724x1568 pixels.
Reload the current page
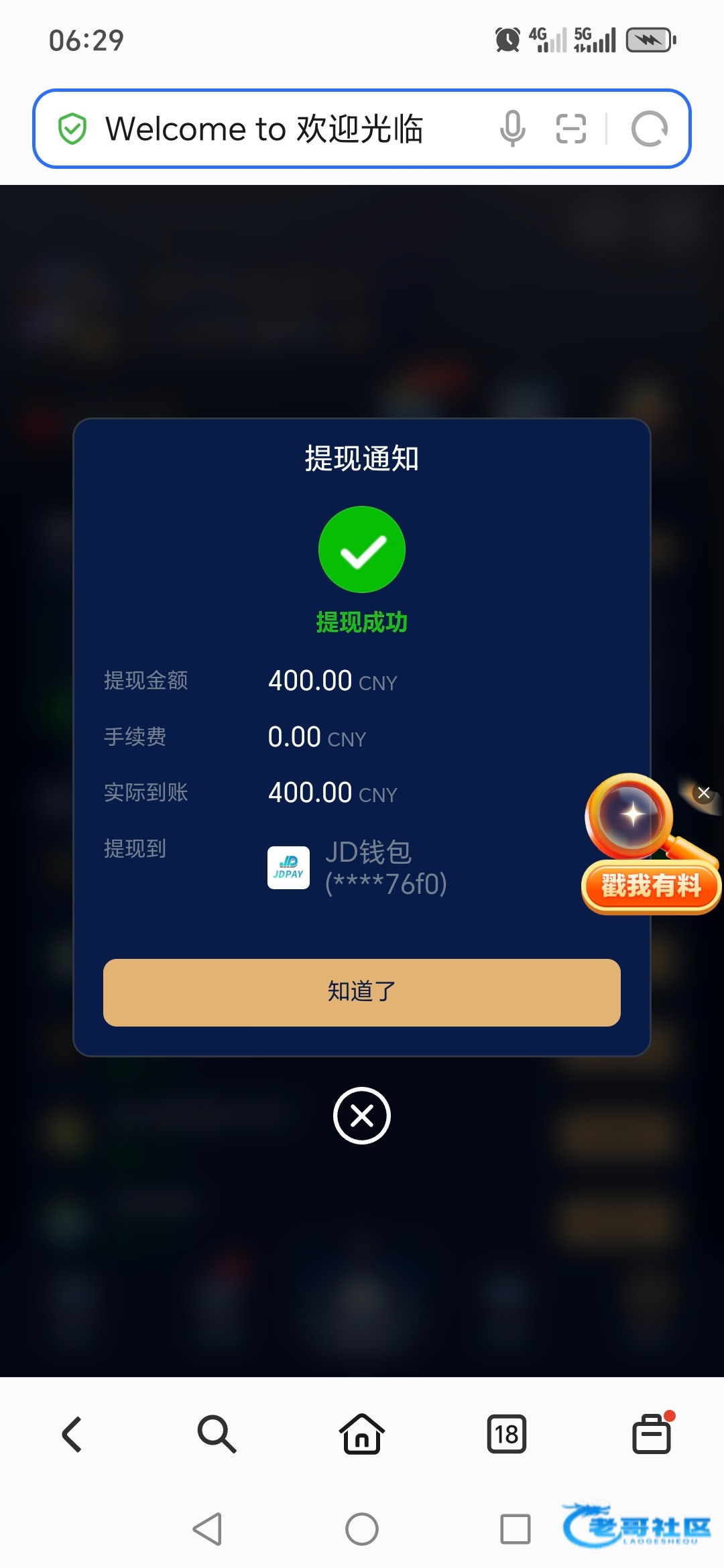pyautogui.click(x=649, y=129)
